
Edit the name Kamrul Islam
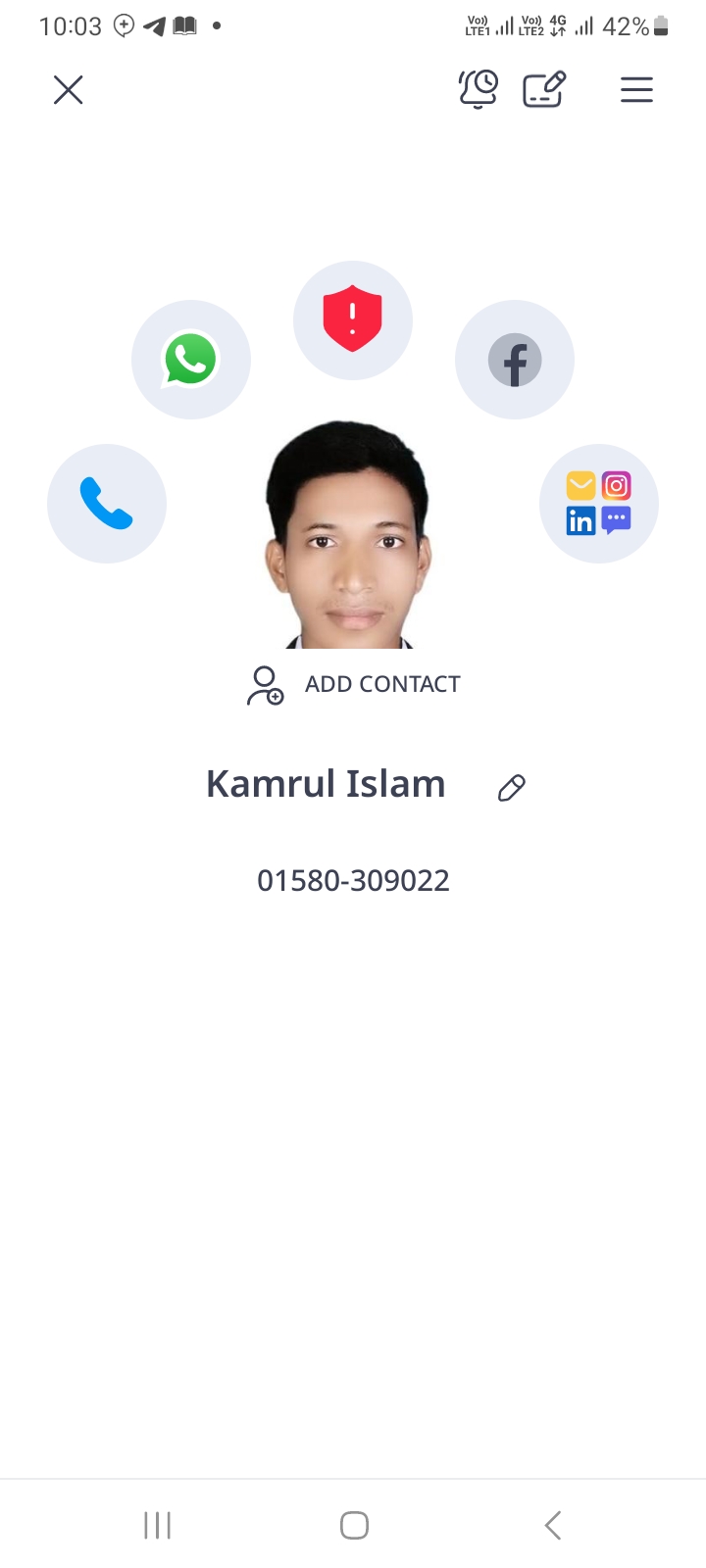512,788
